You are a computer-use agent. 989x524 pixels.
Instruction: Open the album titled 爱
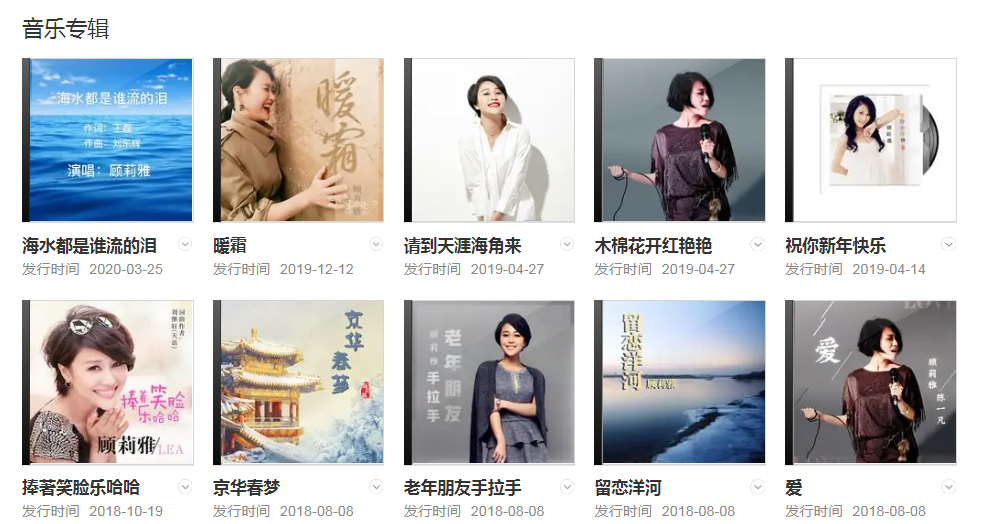point(871,382)
